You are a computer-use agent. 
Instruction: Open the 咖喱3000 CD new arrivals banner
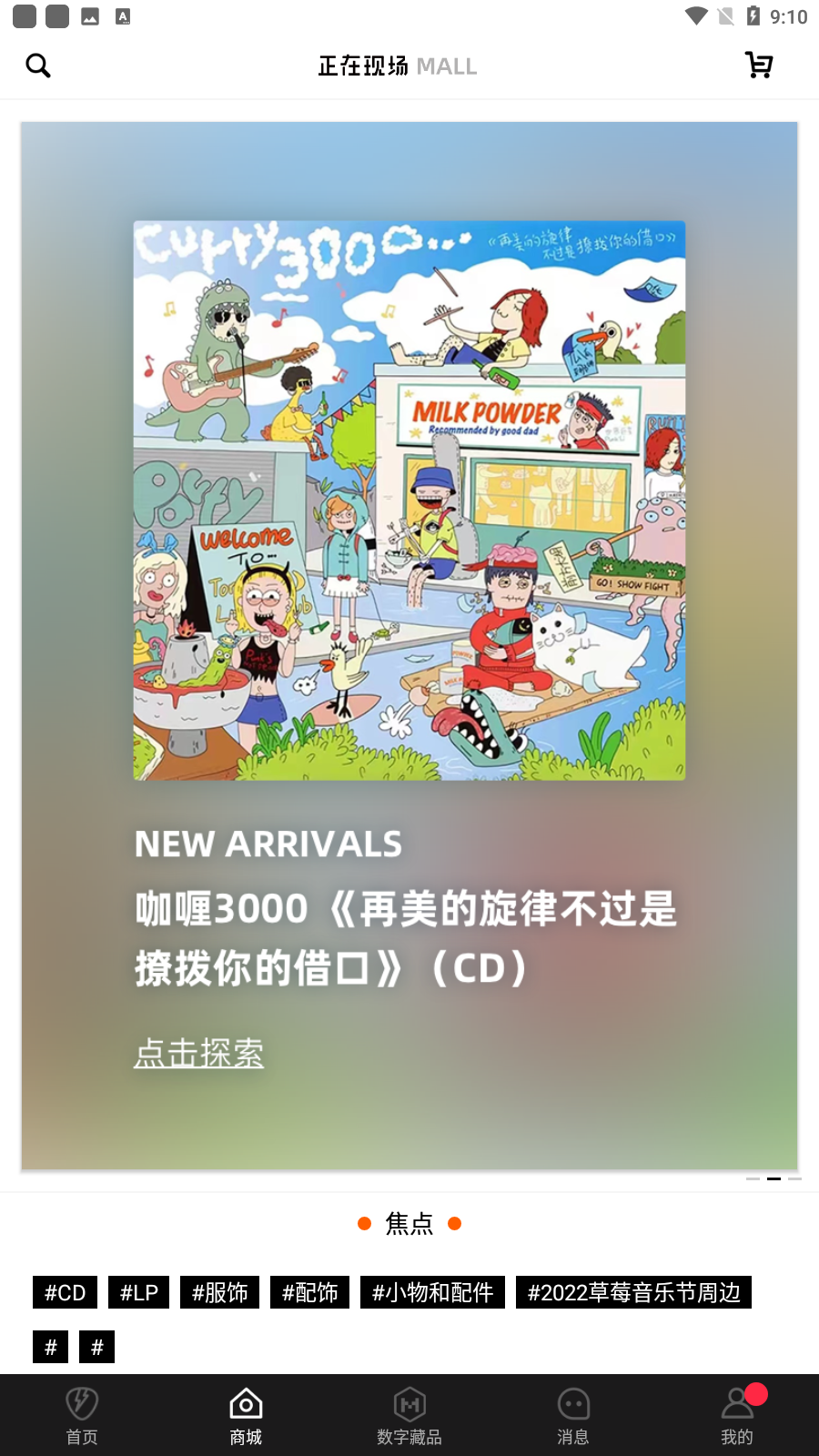click(409, 500)
